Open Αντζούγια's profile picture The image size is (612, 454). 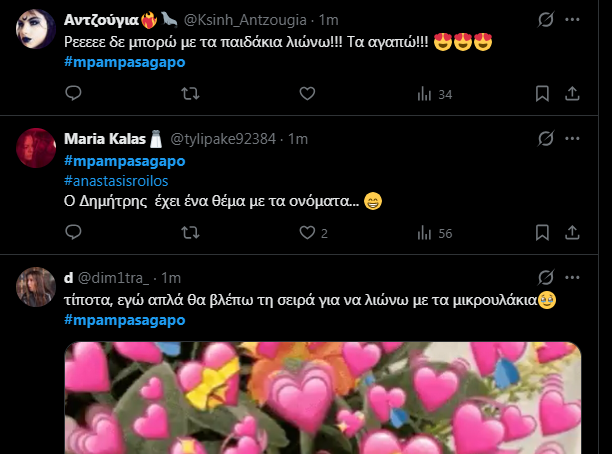click(x=36, y=34)
